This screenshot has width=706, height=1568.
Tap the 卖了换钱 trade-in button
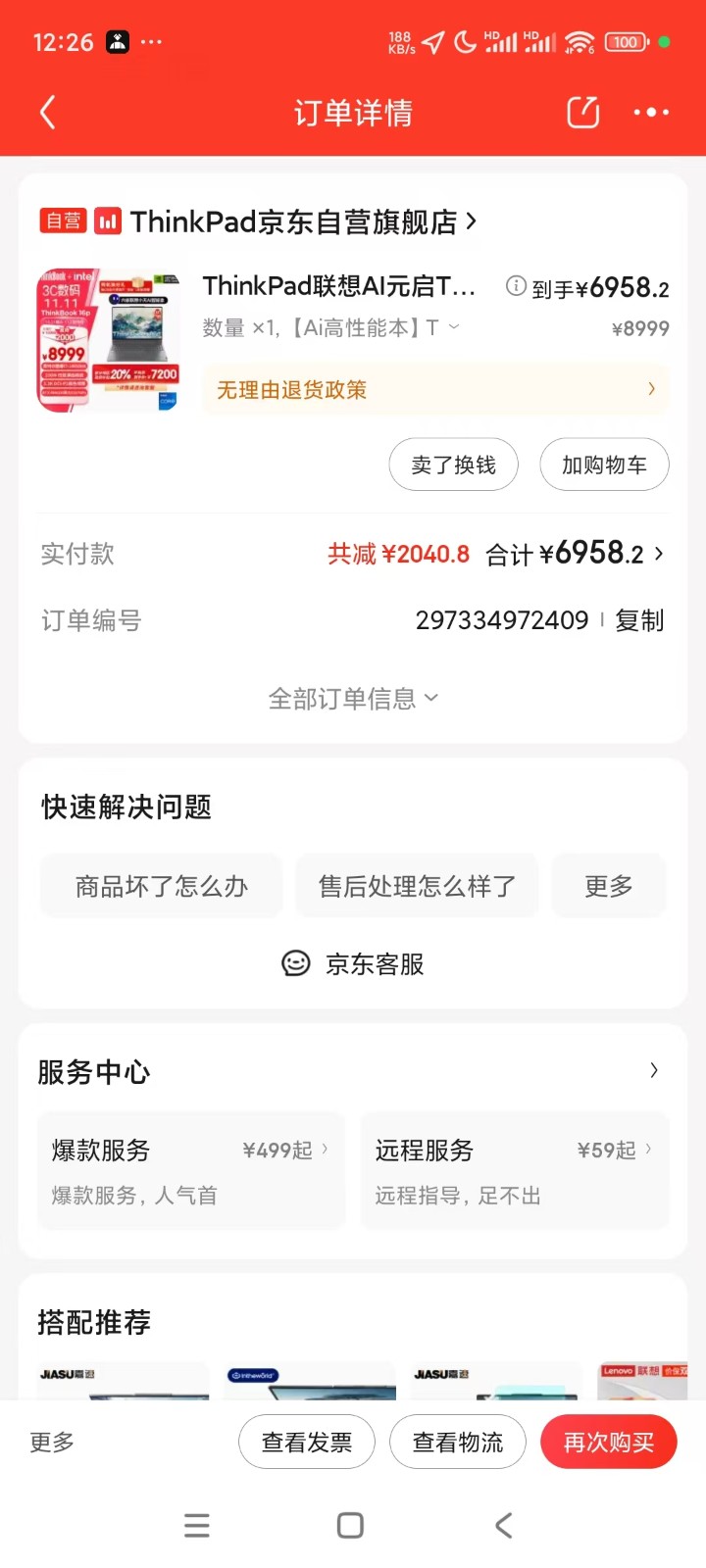tap(453, 465)
